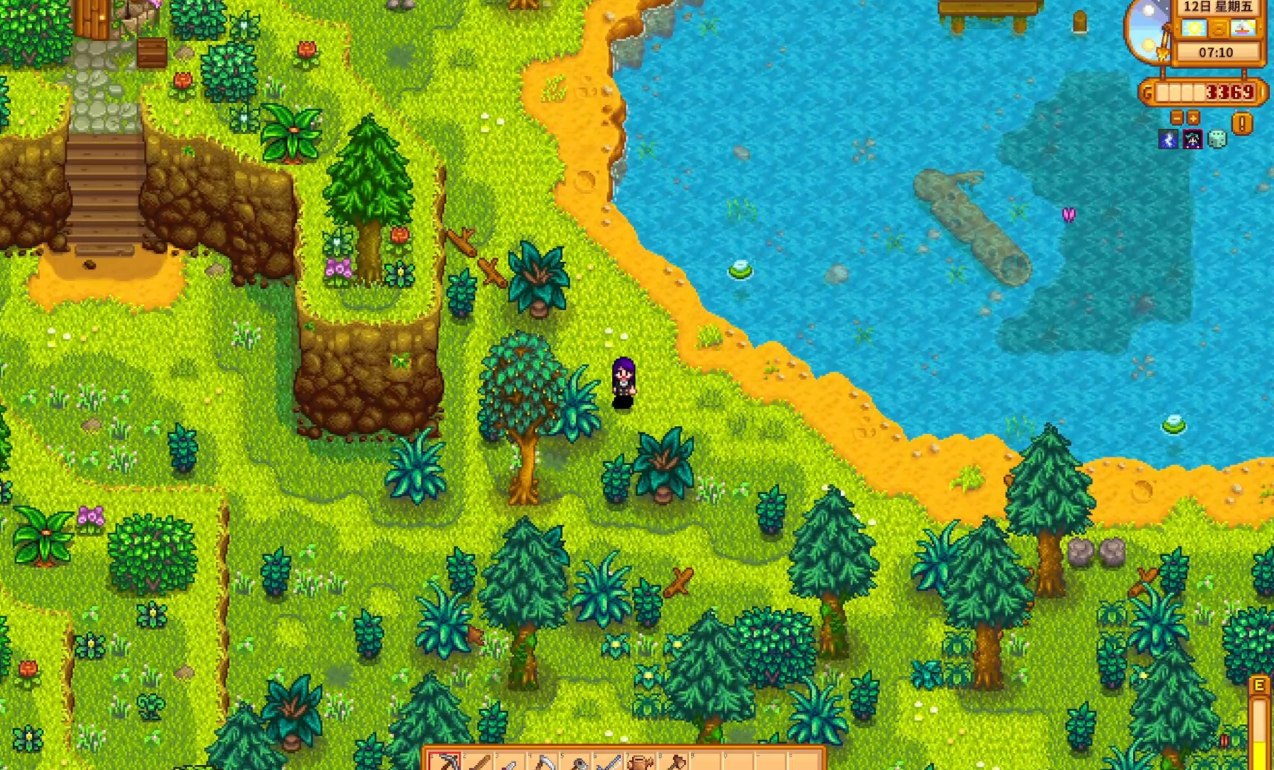Select the pickaxe in toolbar slot 1
This screenshot has height=770, width=1274.
click(x=445, y=762)
